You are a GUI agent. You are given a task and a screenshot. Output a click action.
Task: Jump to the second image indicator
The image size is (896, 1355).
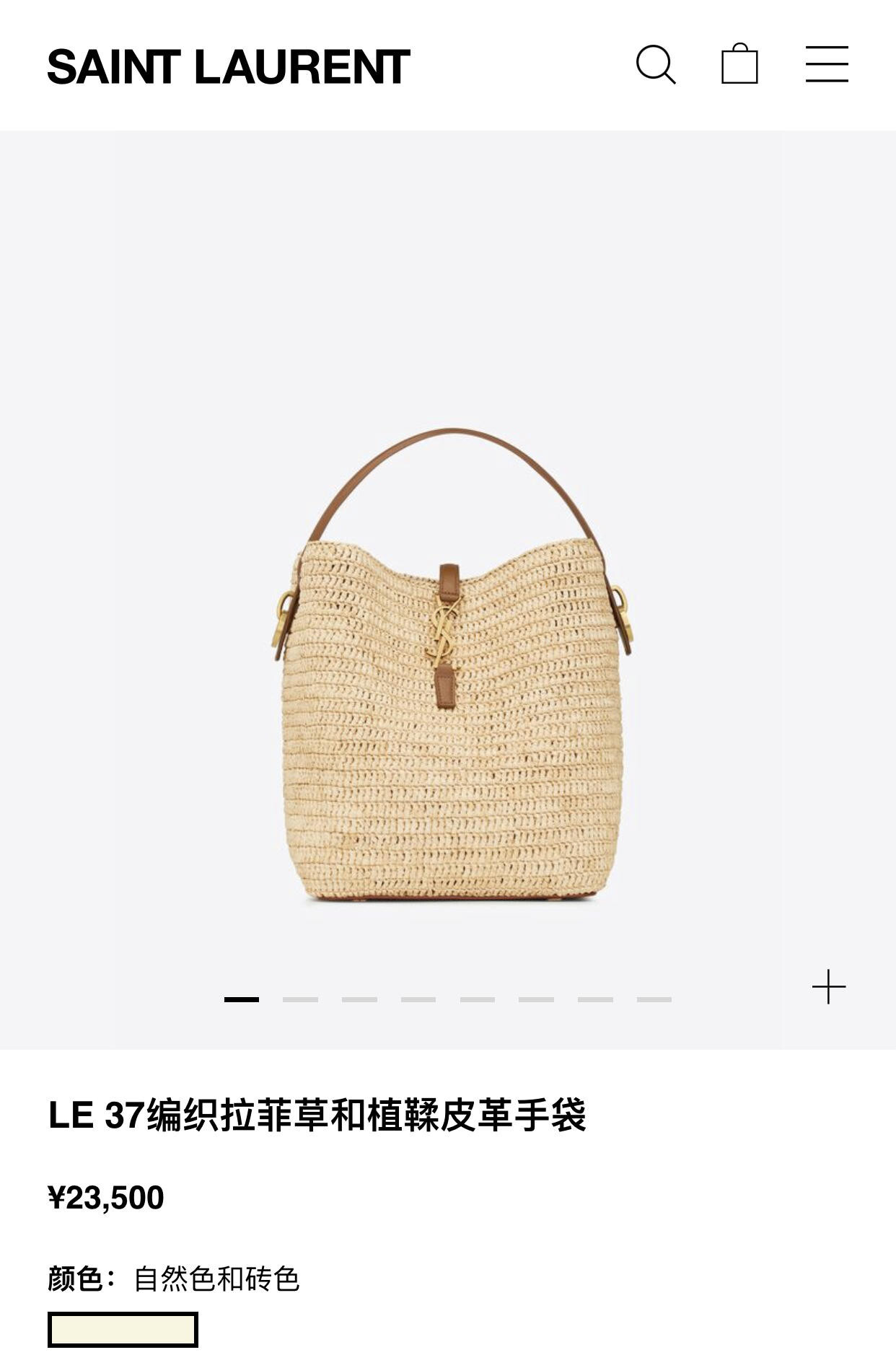click(x=300, y=999)
